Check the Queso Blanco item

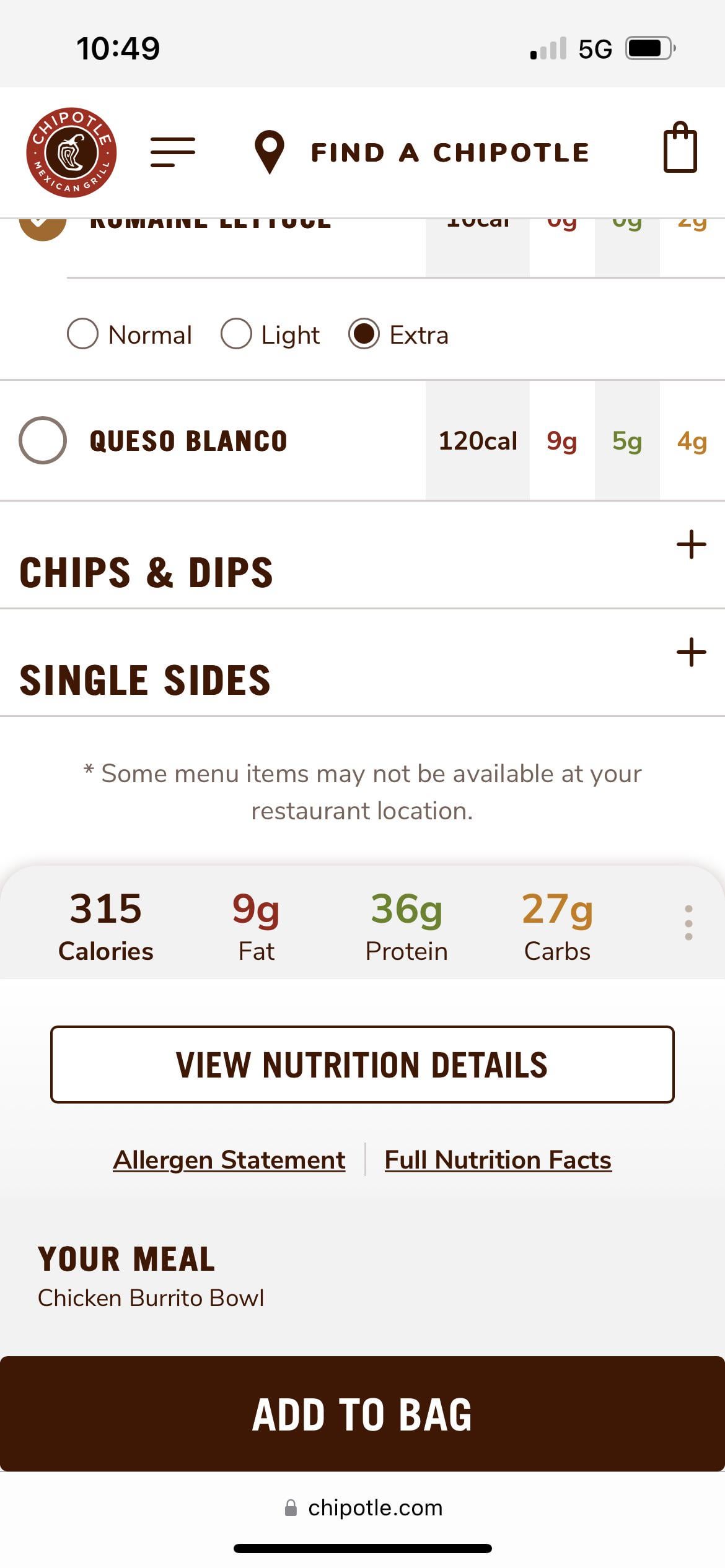43,440
